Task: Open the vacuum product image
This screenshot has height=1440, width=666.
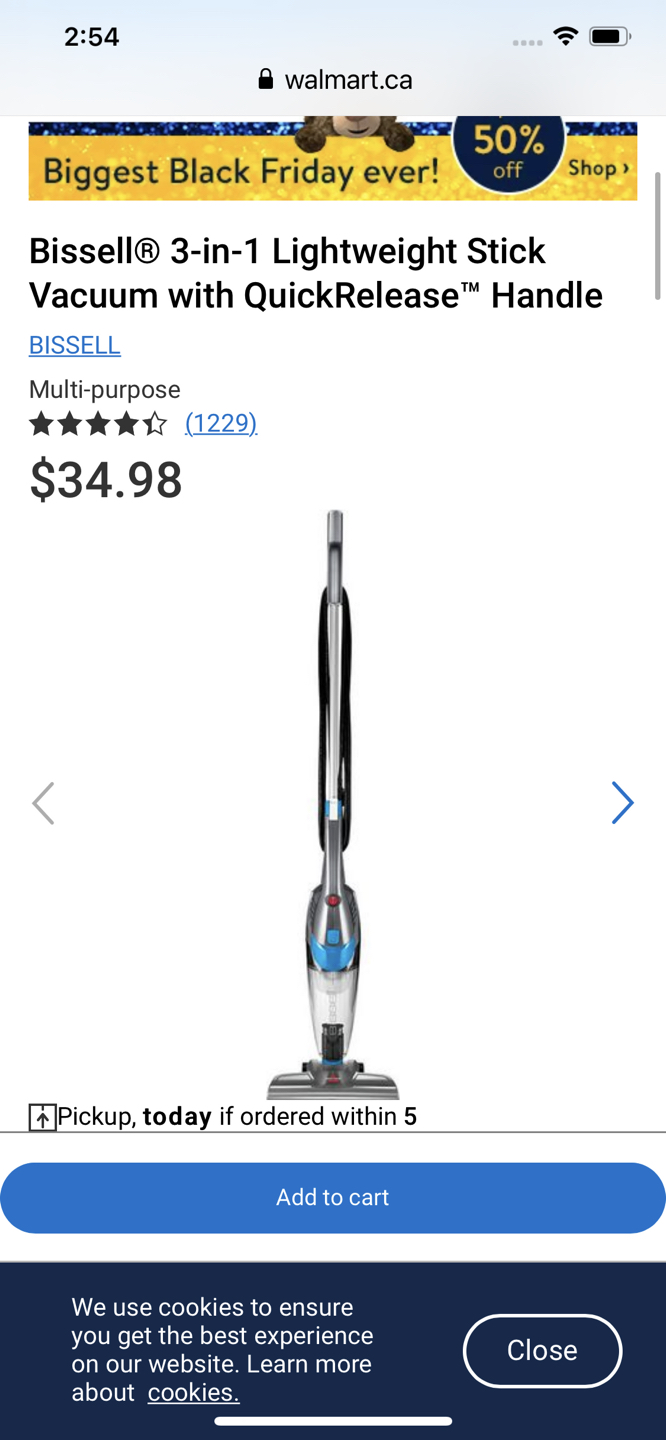Action: click(333, 800)
